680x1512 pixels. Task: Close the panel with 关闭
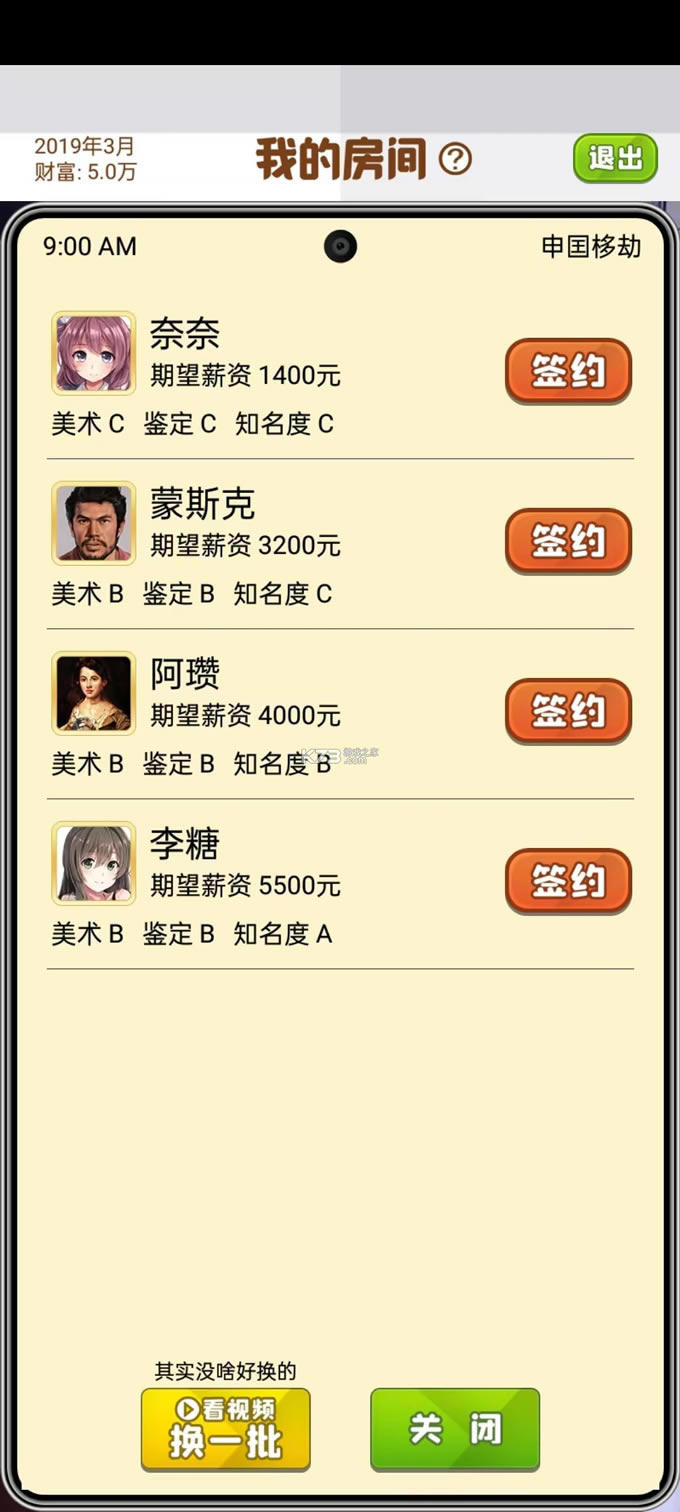(x=455, y=1429)
